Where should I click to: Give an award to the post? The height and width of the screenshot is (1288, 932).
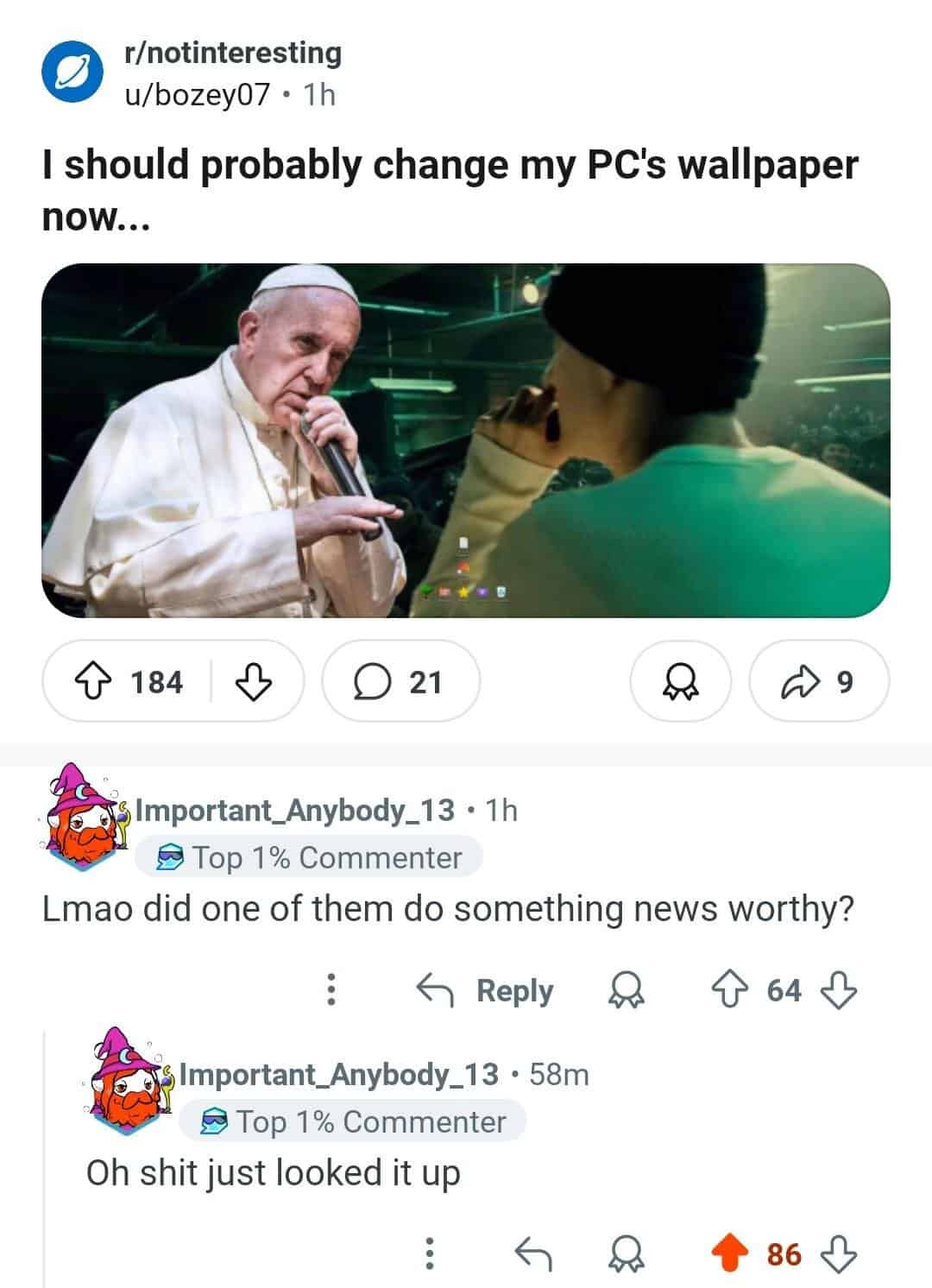(680, 682)
